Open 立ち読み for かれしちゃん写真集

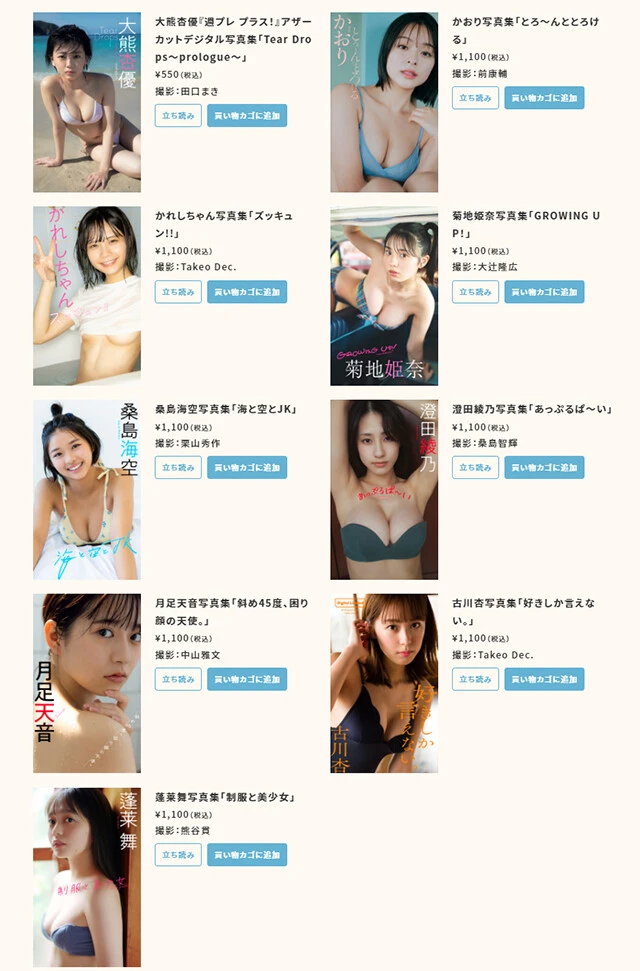pos(178,292)
